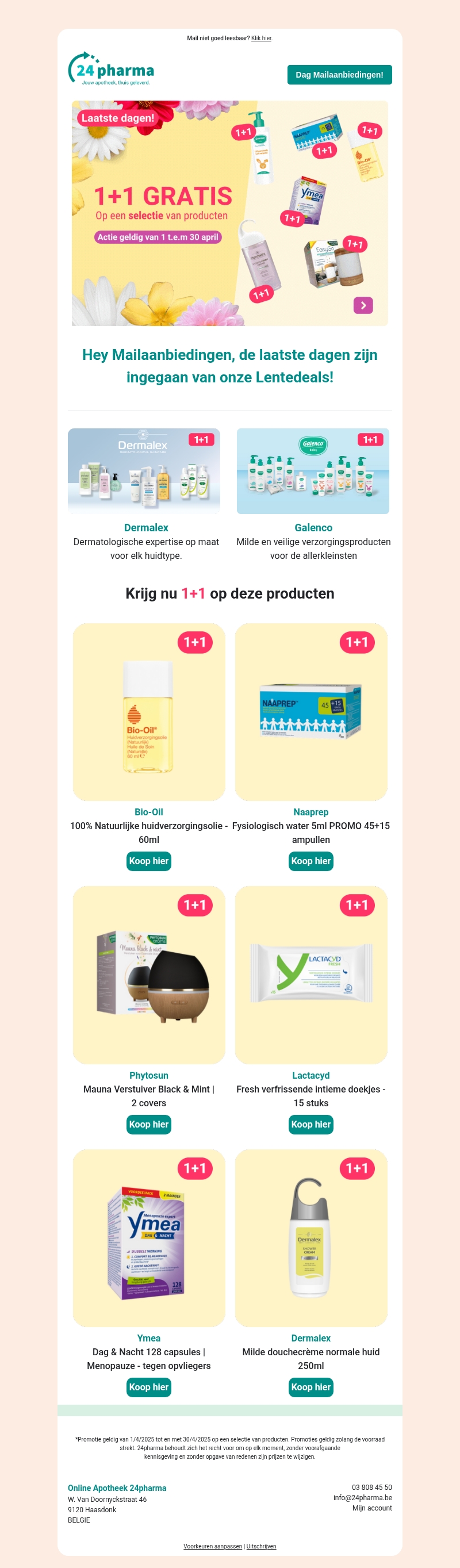Tap Koop hier under Lactacyd

click(311, 1124)
